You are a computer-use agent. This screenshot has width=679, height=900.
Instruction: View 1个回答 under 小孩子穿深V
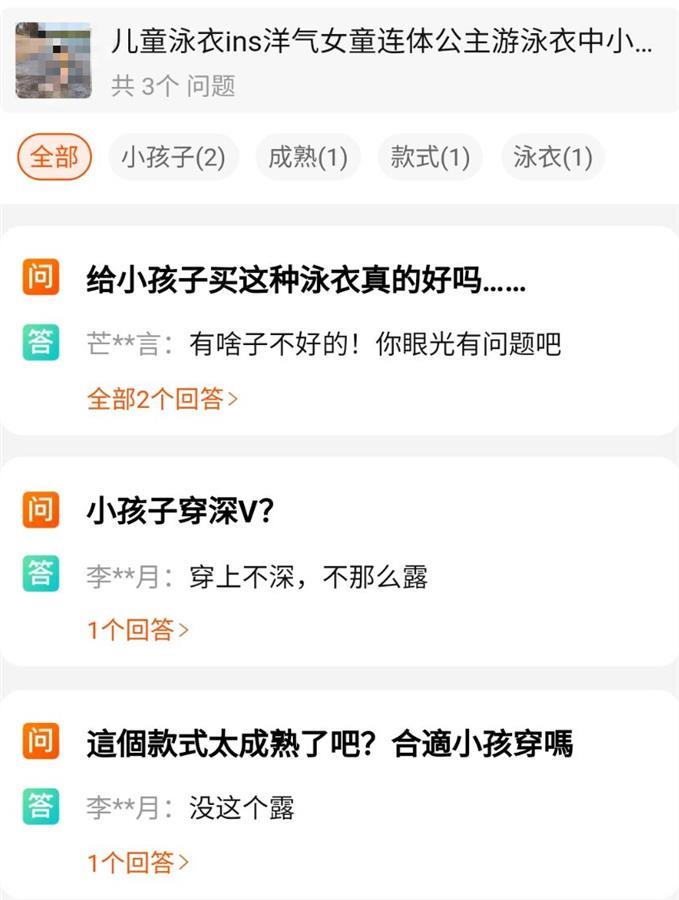coord(138,630)
